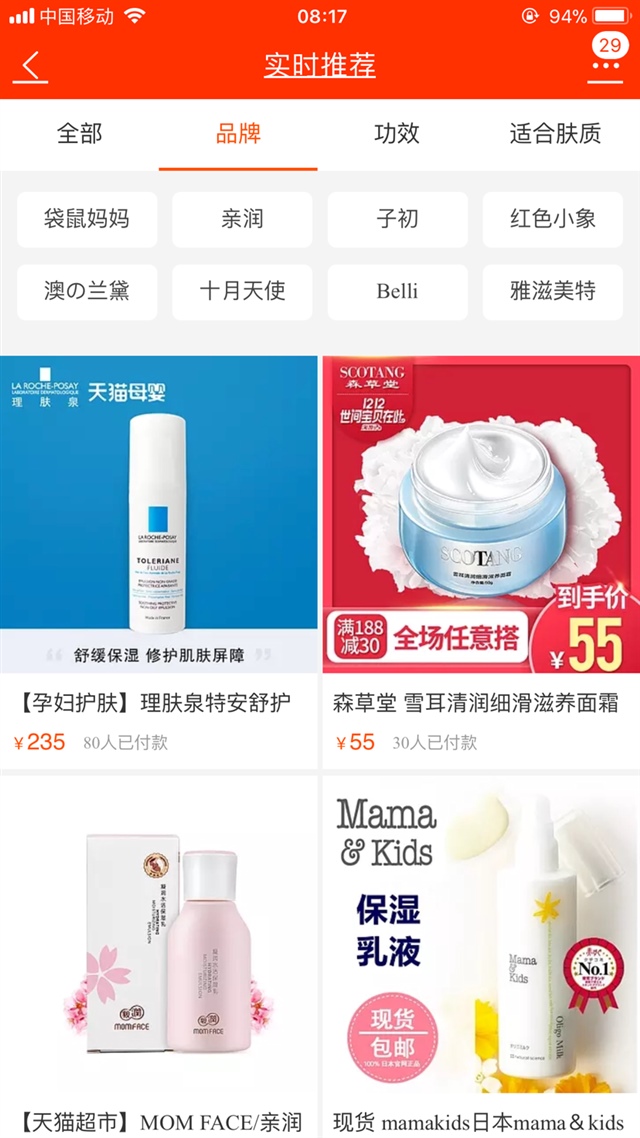Tap the 十月天使 brand chip
Viewport: 640px width, 1138px height.
pyautogui.click(x=242, y=292)
